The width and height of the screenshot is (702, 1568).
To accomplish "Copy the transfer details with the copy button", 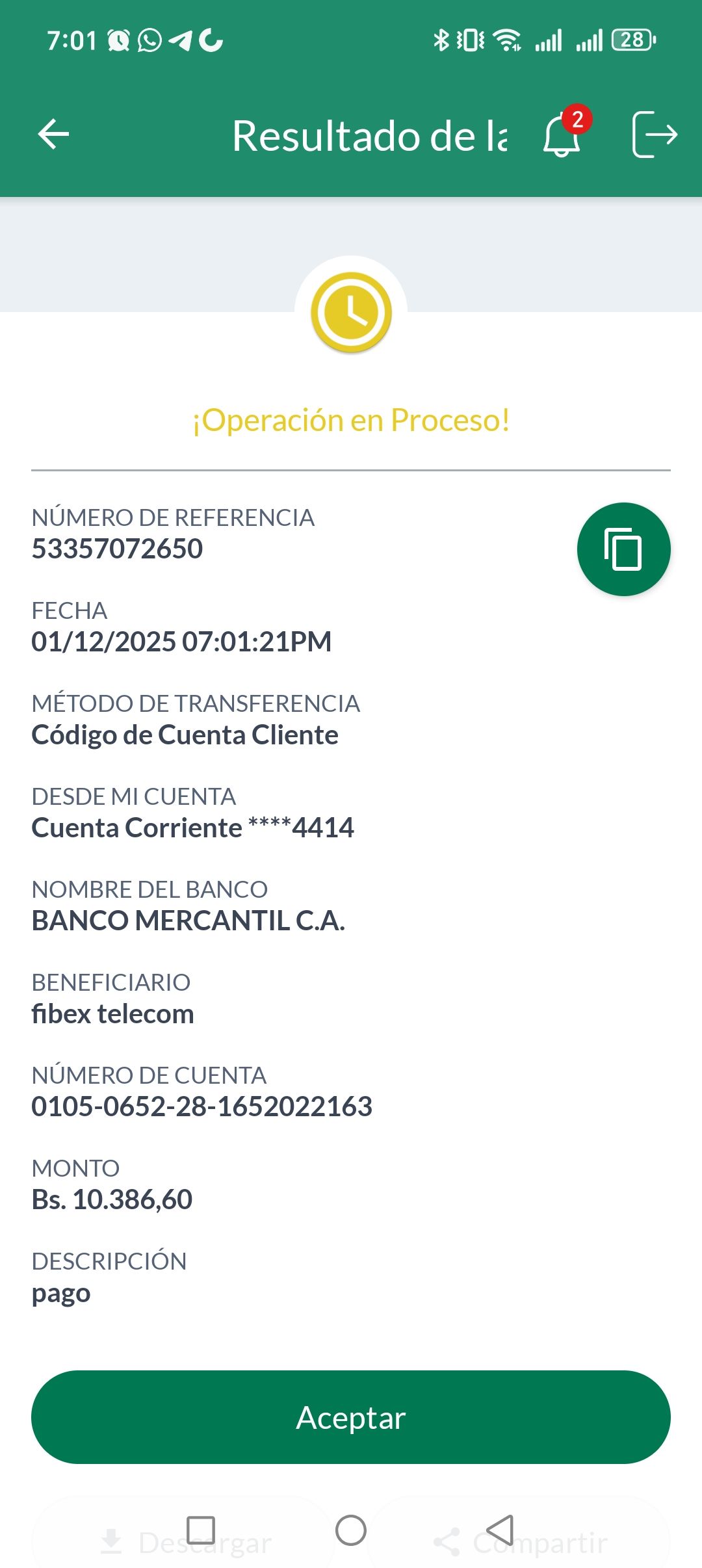I will coord(623,549).
